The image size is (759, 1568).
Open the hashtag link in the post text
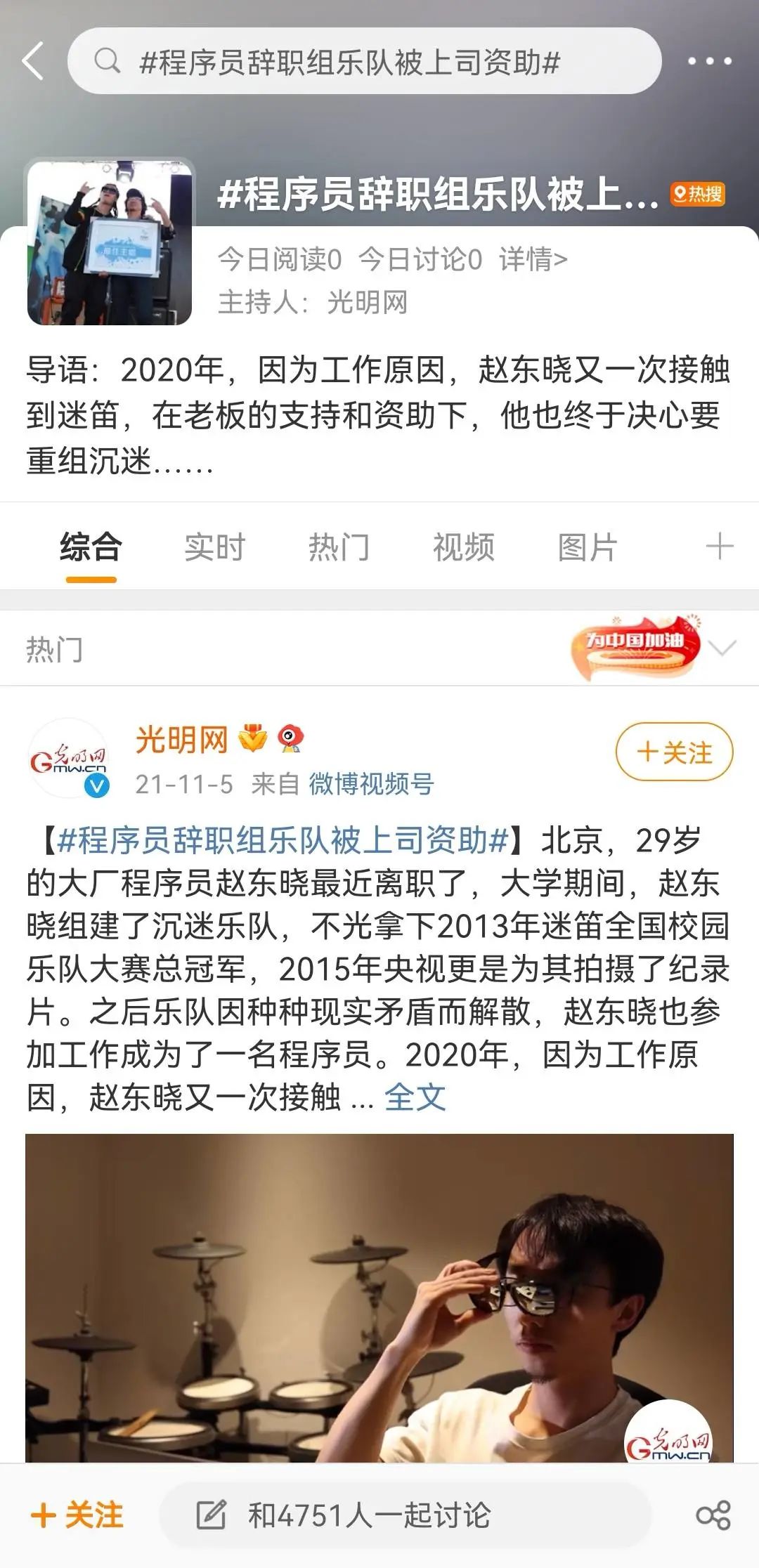click(x=283, y=840)
